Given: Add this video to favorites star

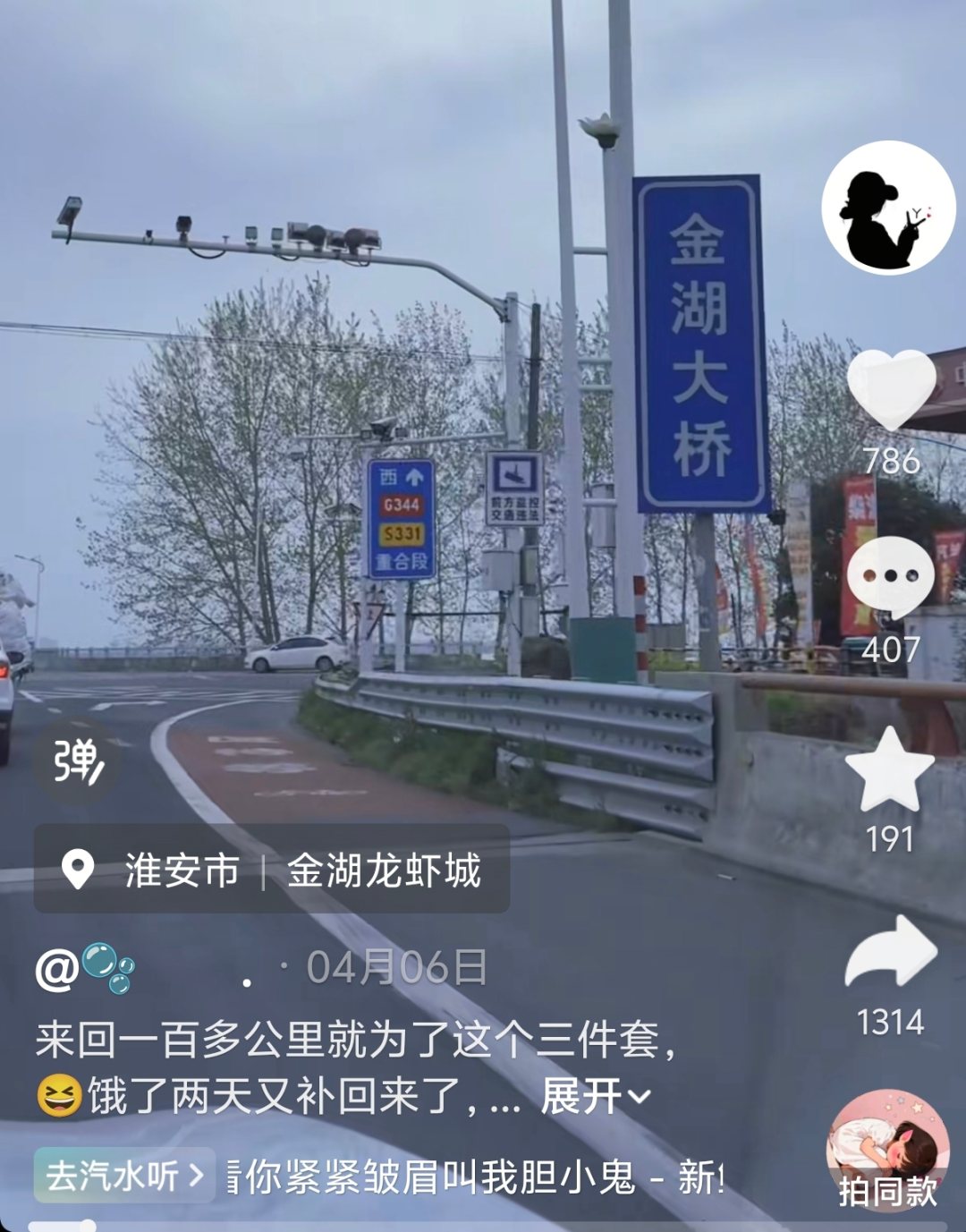Looking at the screenshot, I should [x=889, y=769].
